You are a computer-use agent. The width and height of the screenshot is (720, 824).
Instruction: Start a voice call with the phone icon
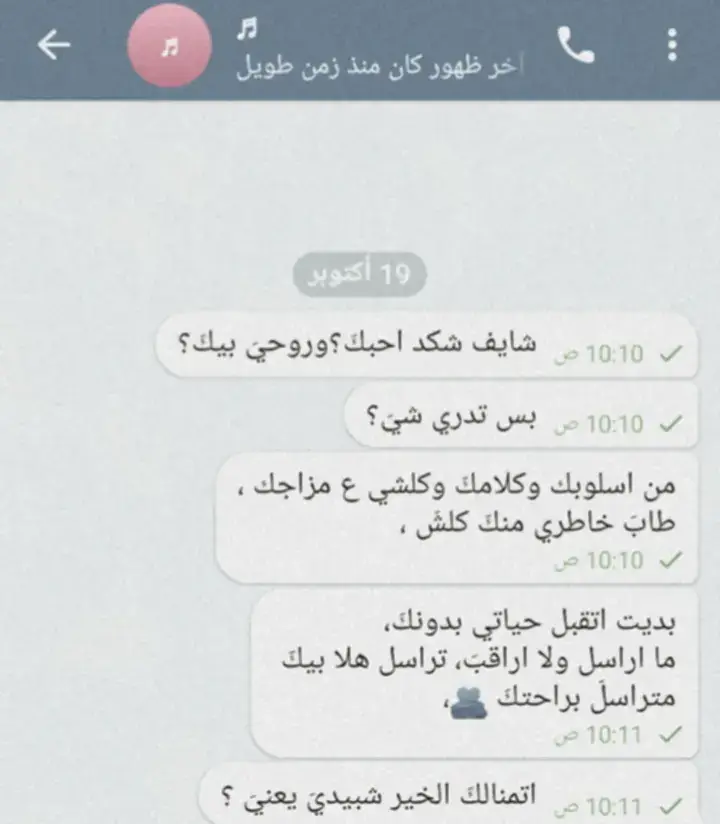point(573,43)
